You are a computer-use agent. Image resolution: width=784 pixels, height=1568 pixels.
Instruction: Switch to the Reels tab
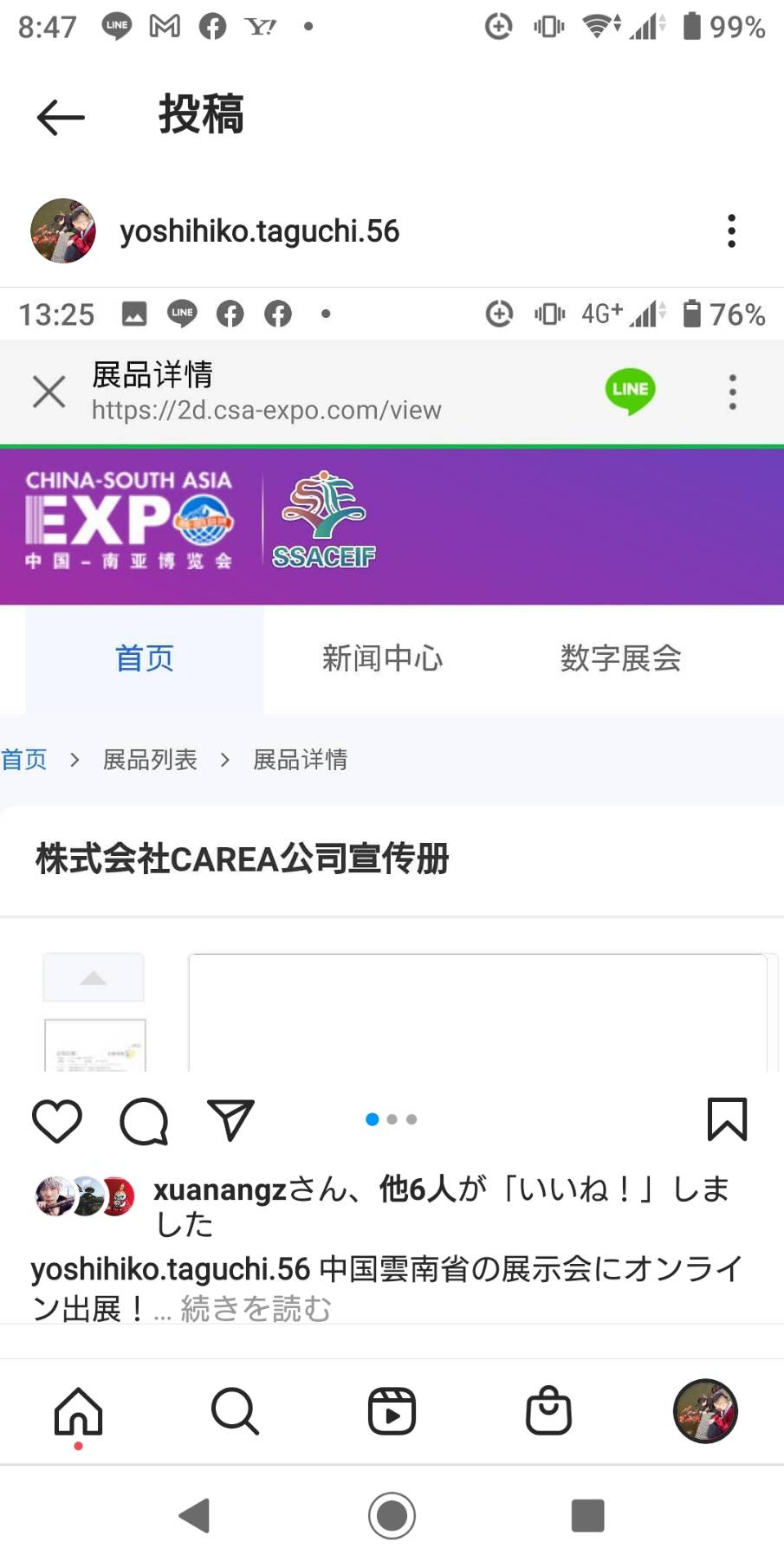coord(392,1411)
